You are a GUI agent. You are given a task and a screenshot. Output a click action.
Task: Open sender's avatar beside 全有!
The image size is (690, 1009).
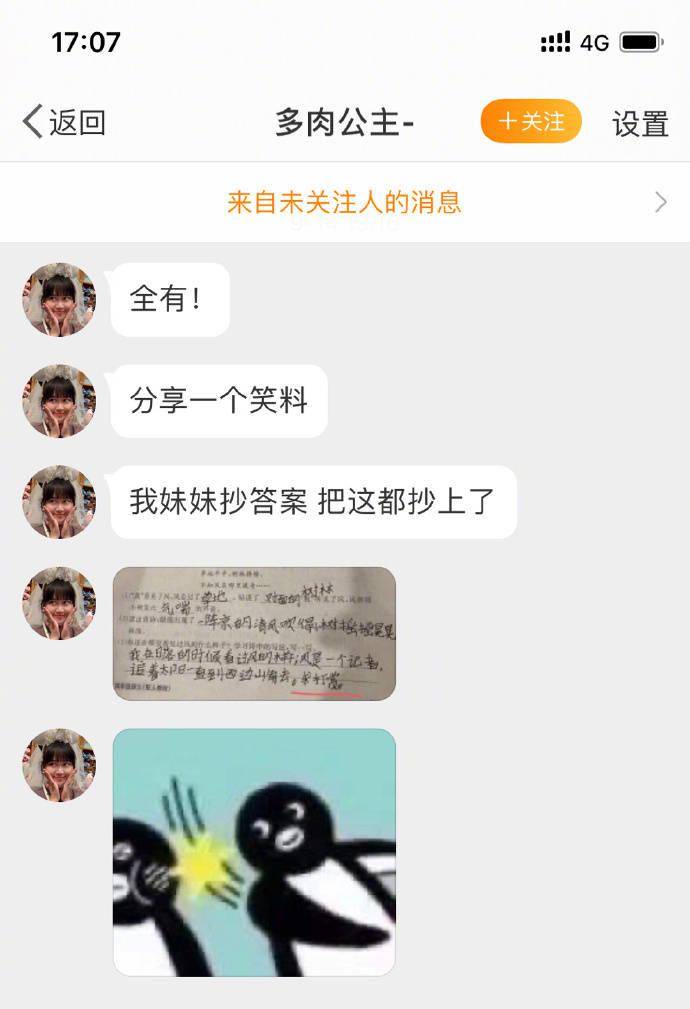click(x=59, y=299)
